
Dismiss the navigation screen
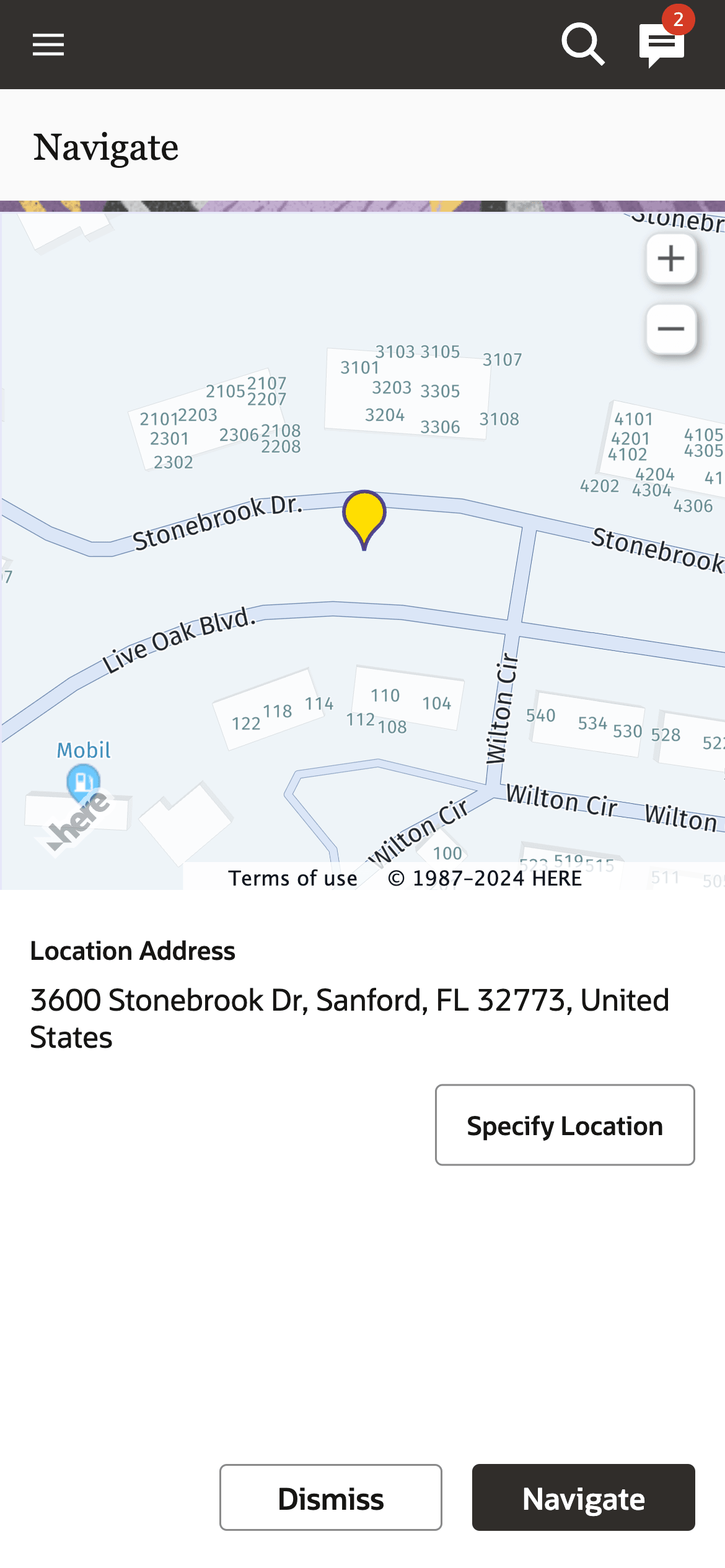point(330,1497)
